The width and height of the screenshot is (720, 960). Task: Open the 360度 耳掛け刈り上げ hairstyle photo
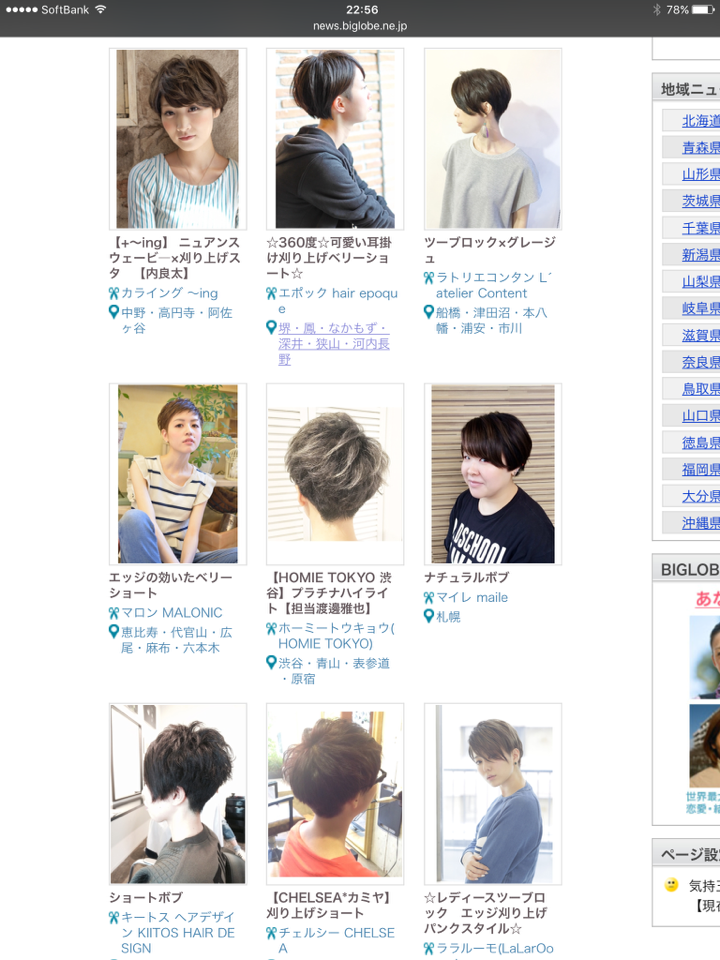pyautogui.click(x=335, y=139)
